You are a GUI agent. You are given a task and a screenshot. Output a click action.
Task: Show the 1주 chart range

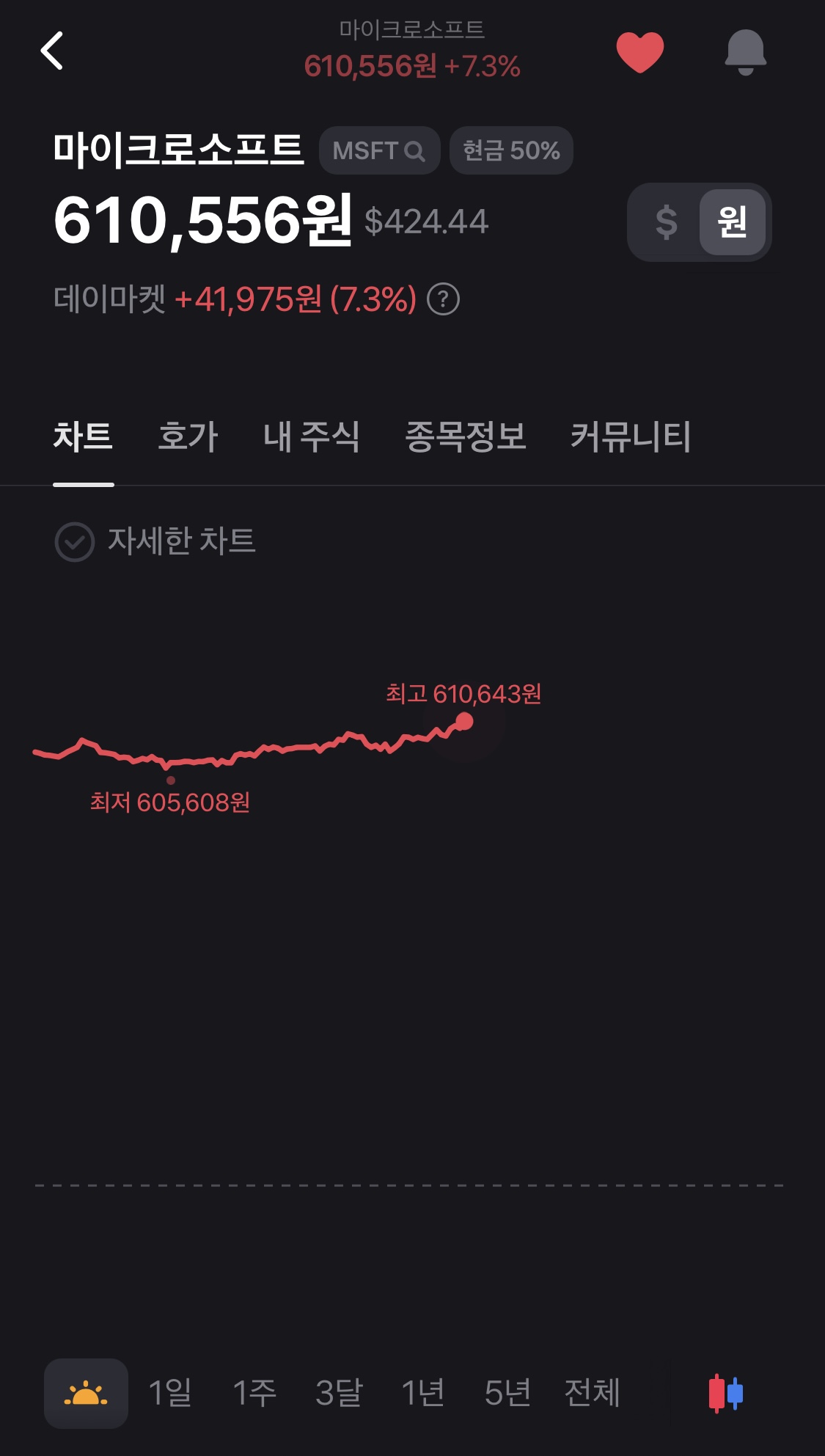tap(254, 1392)
